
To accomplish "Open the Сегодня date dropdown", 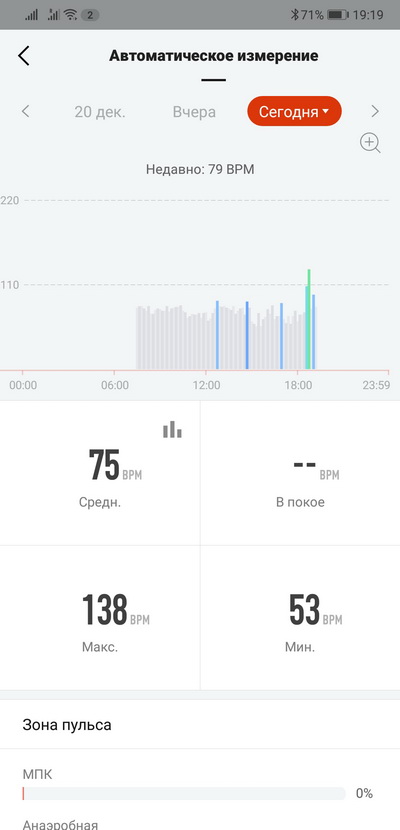I will click(294, 111).
